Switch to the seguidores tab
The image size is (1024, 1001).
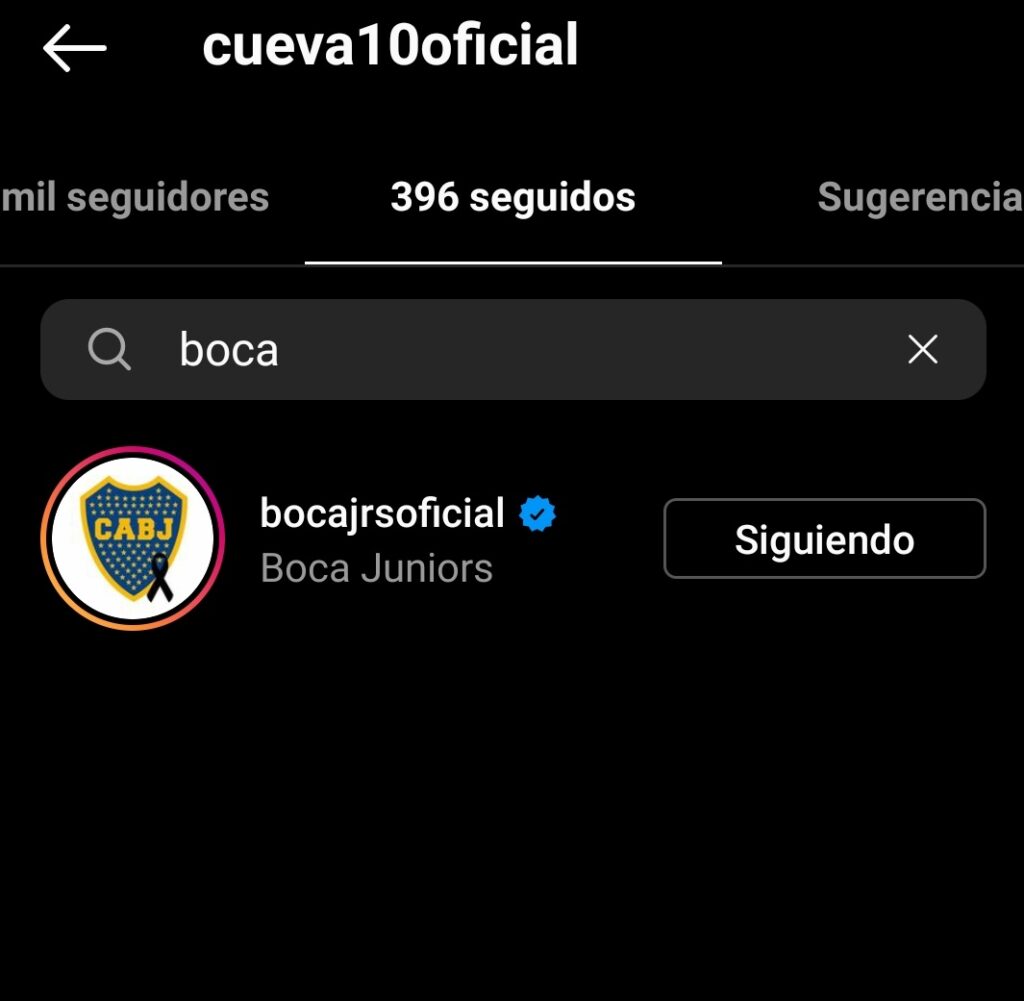(x=135, y=197)
